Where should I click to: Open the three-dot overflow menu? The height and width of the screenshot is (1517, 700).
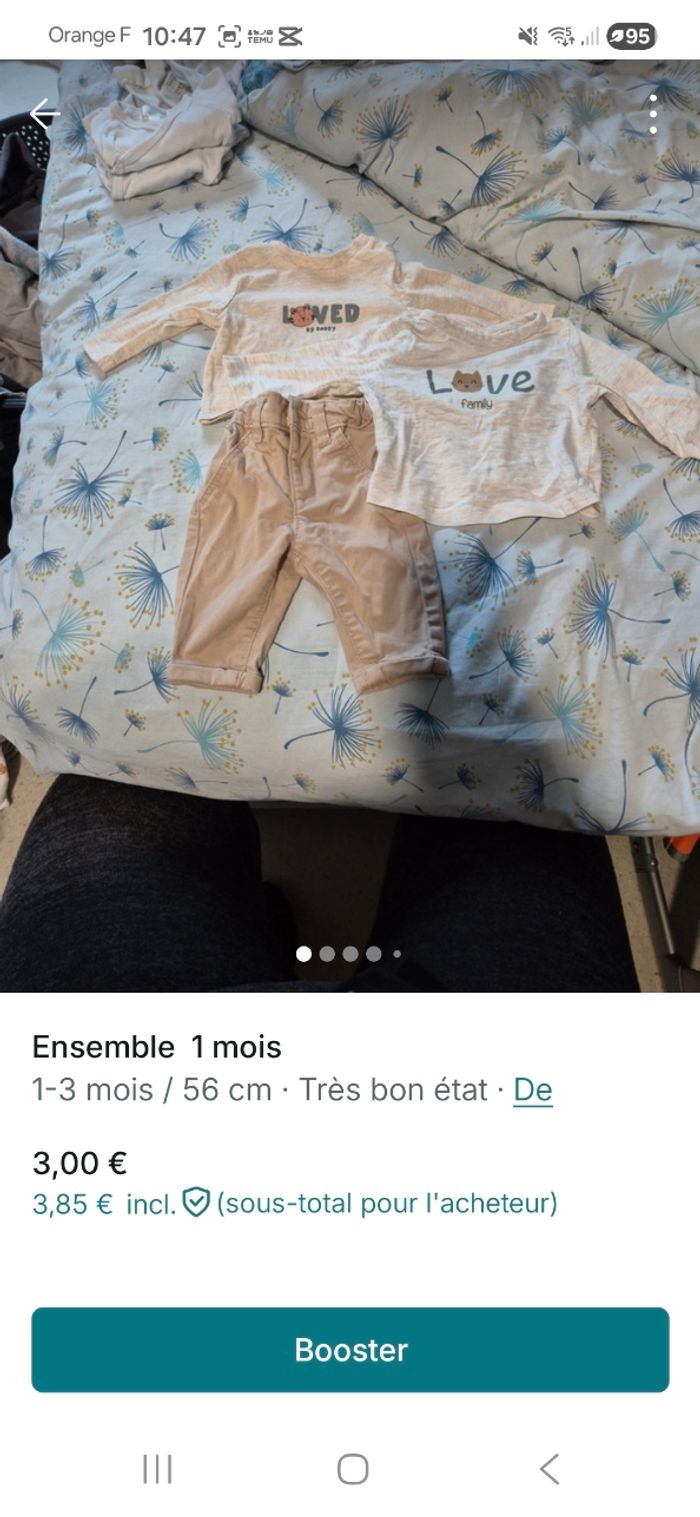(653, 115)
